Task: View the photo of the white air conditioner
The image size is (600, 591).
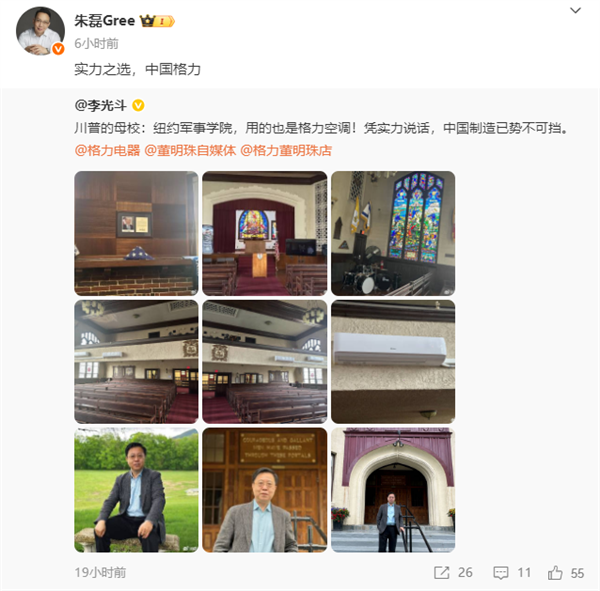Action: 393,361
